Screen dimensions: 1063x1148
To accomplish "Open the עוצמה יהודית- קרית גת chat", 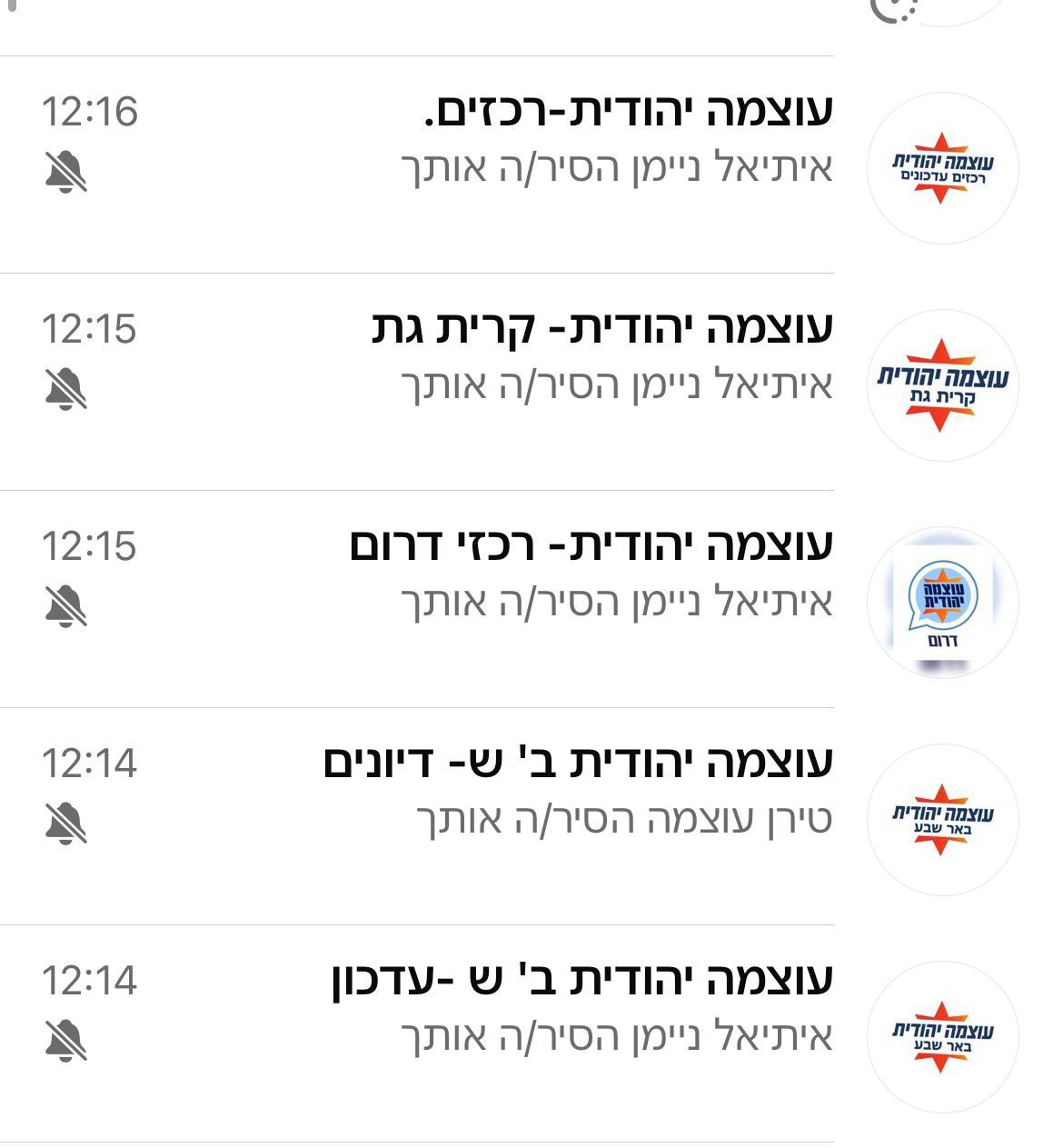I will [601, 329].
